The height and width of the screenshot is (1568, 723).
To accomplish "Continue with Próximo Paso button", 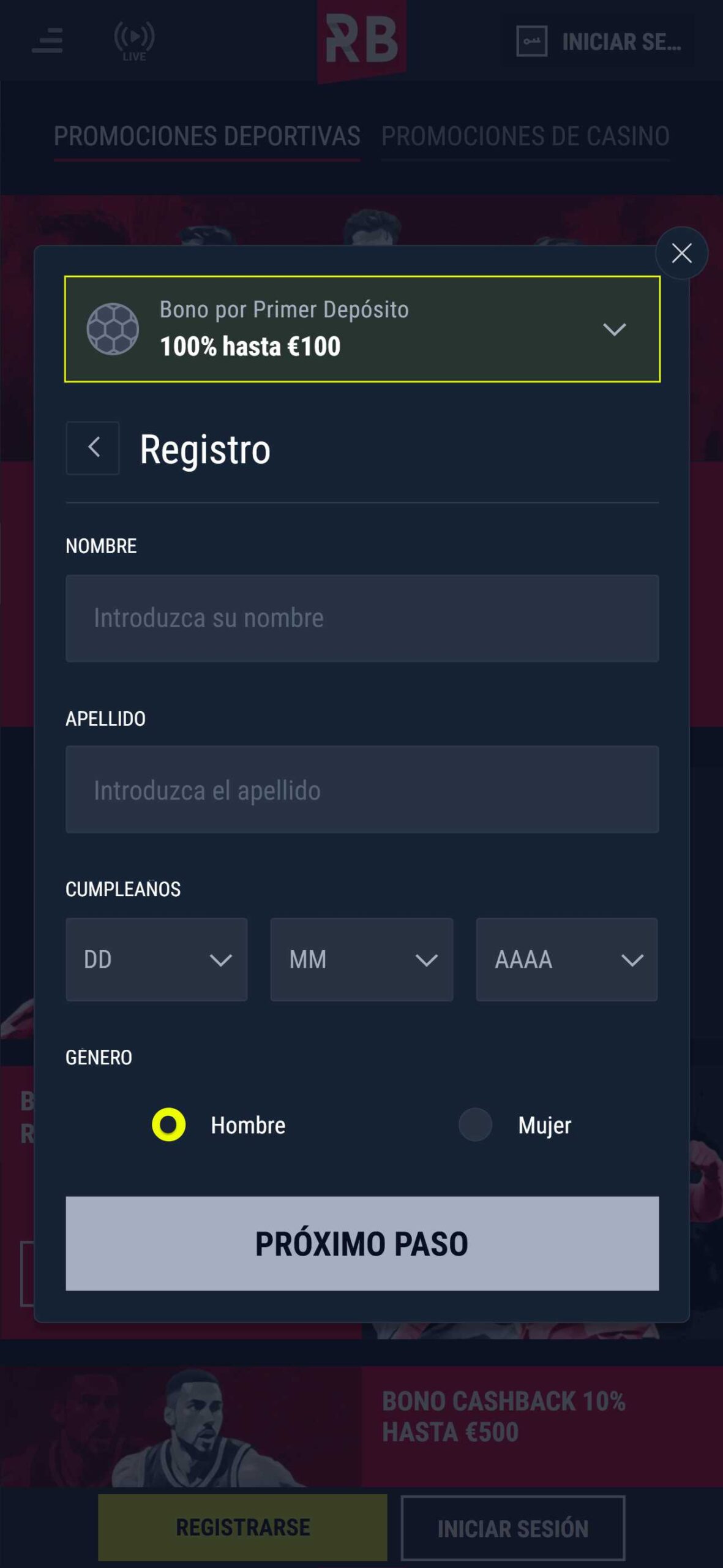I will (x=362, y=1243).
